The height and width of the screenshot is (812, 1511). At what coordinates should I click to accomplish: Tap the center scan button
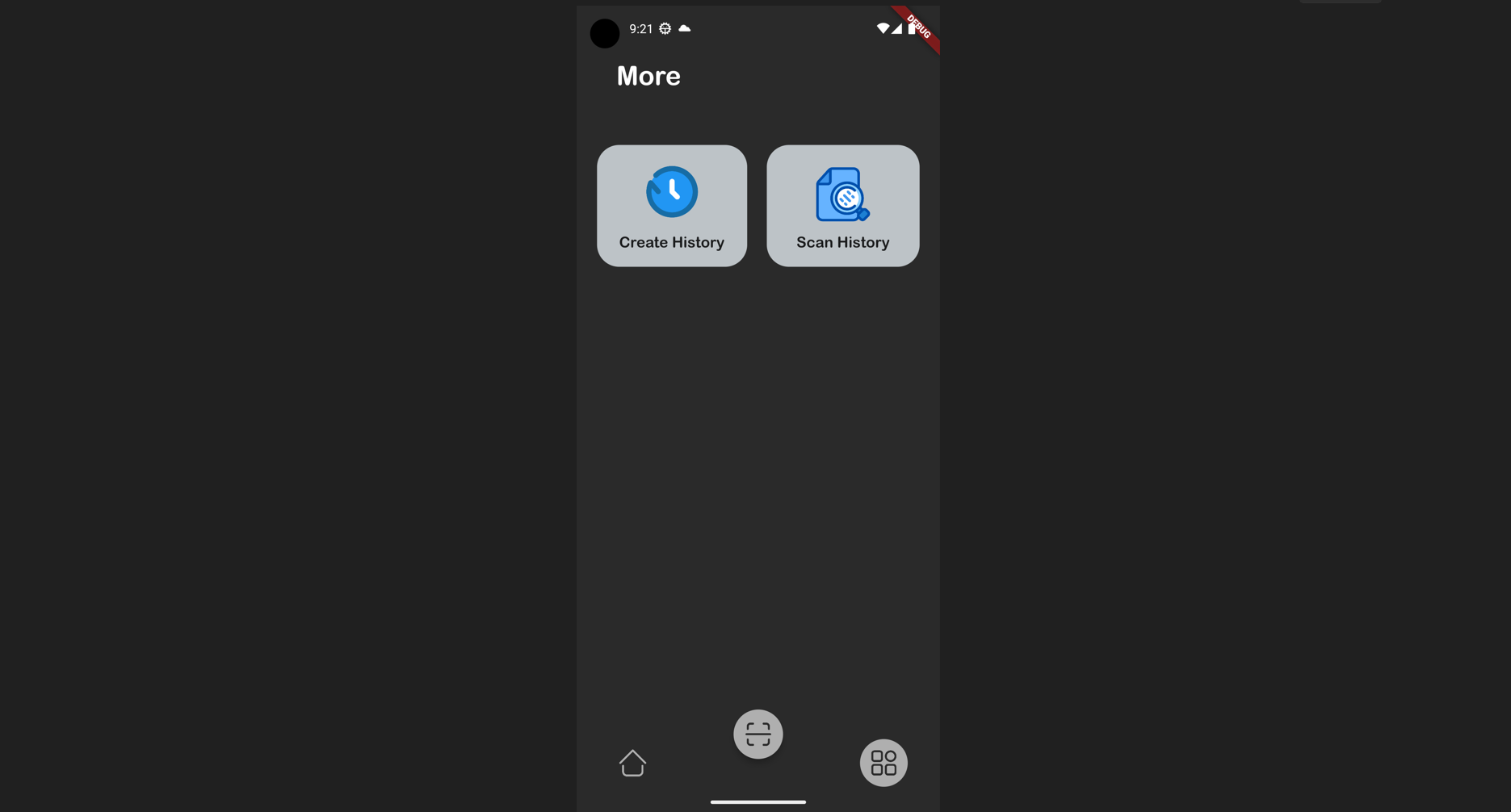[758, 734]
